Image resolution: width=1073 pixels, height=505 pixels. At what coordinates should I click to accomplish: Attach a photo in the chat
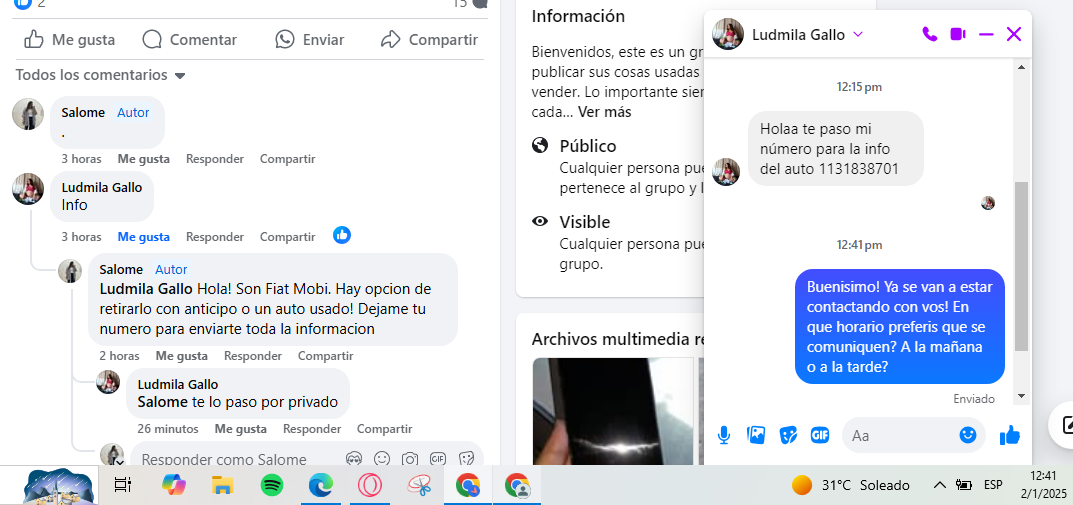[x=756, y=435]
